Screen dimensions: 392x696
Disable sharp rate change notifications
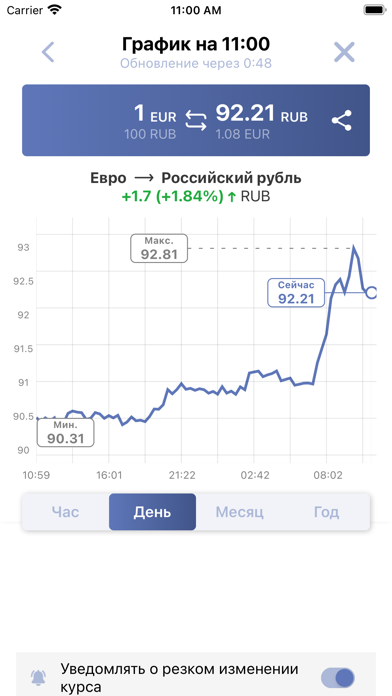[338, 678]
